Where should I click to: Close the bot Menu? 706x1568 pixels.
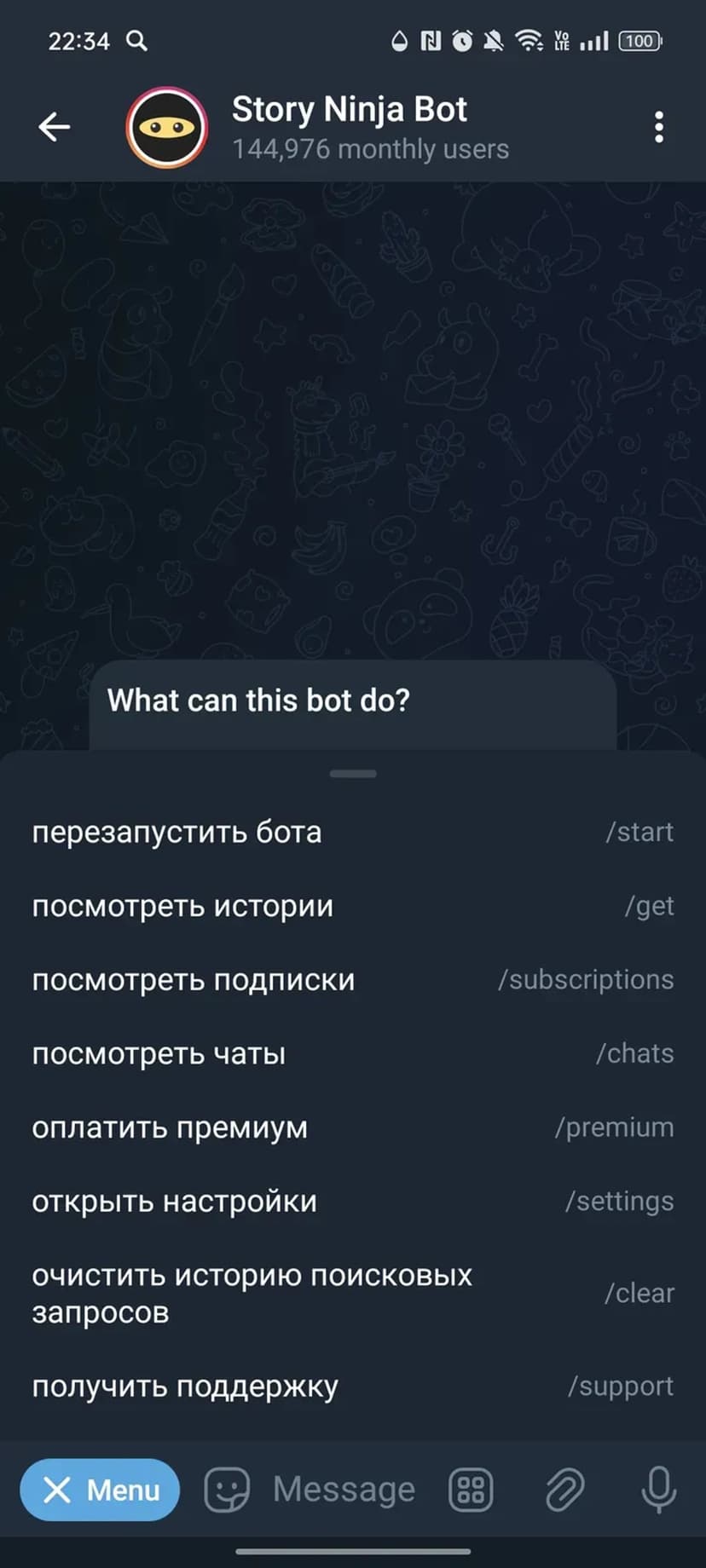pos(100,1490)
